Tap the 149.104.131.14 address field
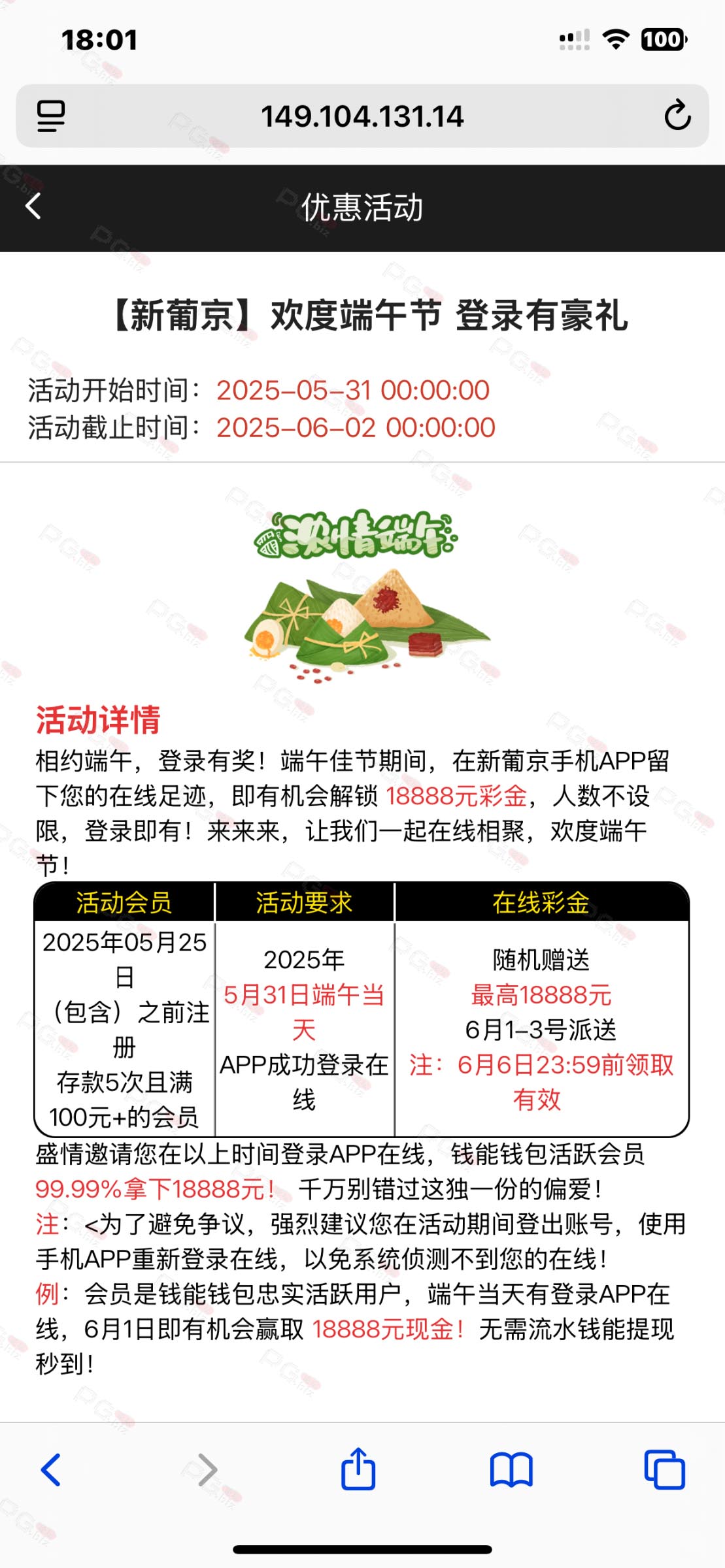Screen dimensions: 725x1568 pos(362,116)
